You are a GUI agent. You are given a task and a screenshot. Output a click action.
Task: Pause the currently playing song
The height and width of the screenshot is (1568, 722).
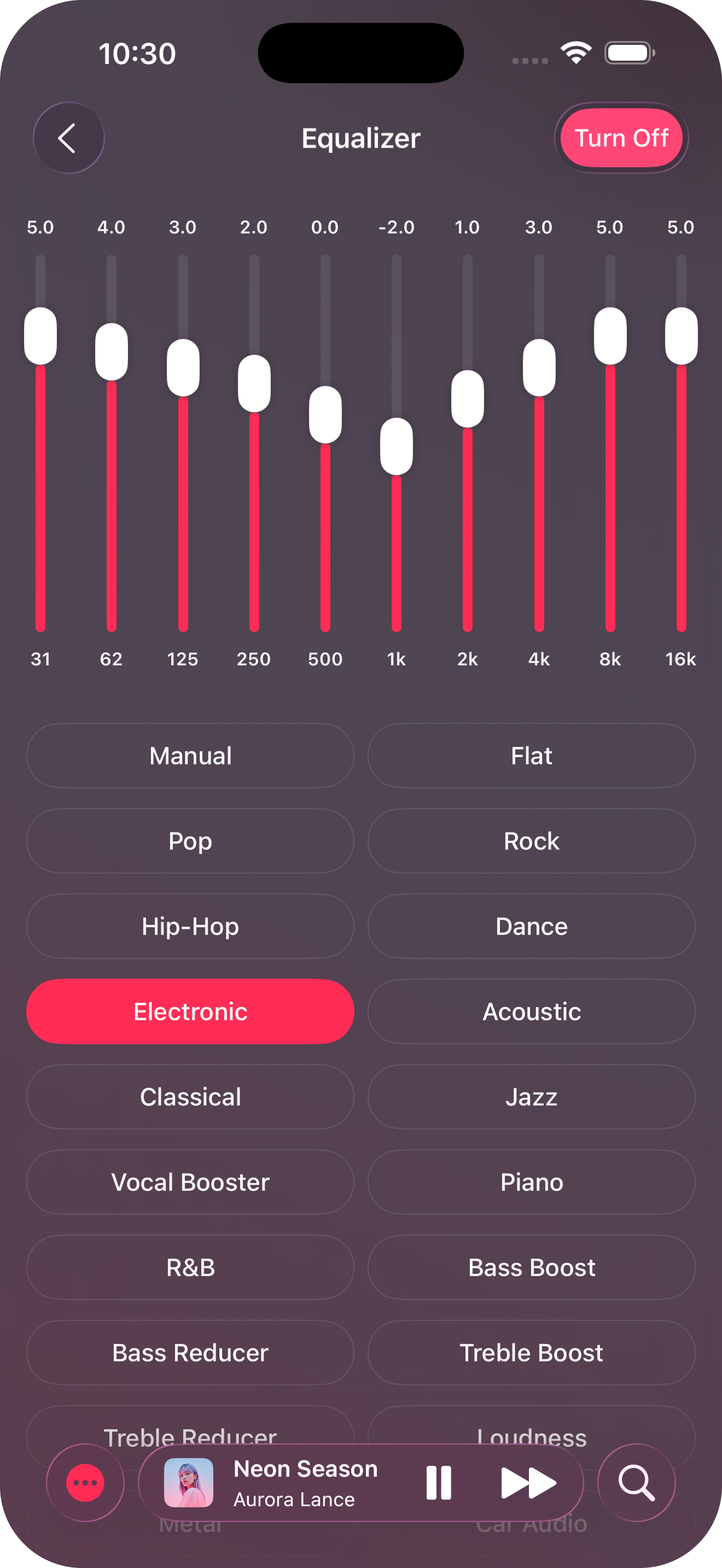(440, 1483)
